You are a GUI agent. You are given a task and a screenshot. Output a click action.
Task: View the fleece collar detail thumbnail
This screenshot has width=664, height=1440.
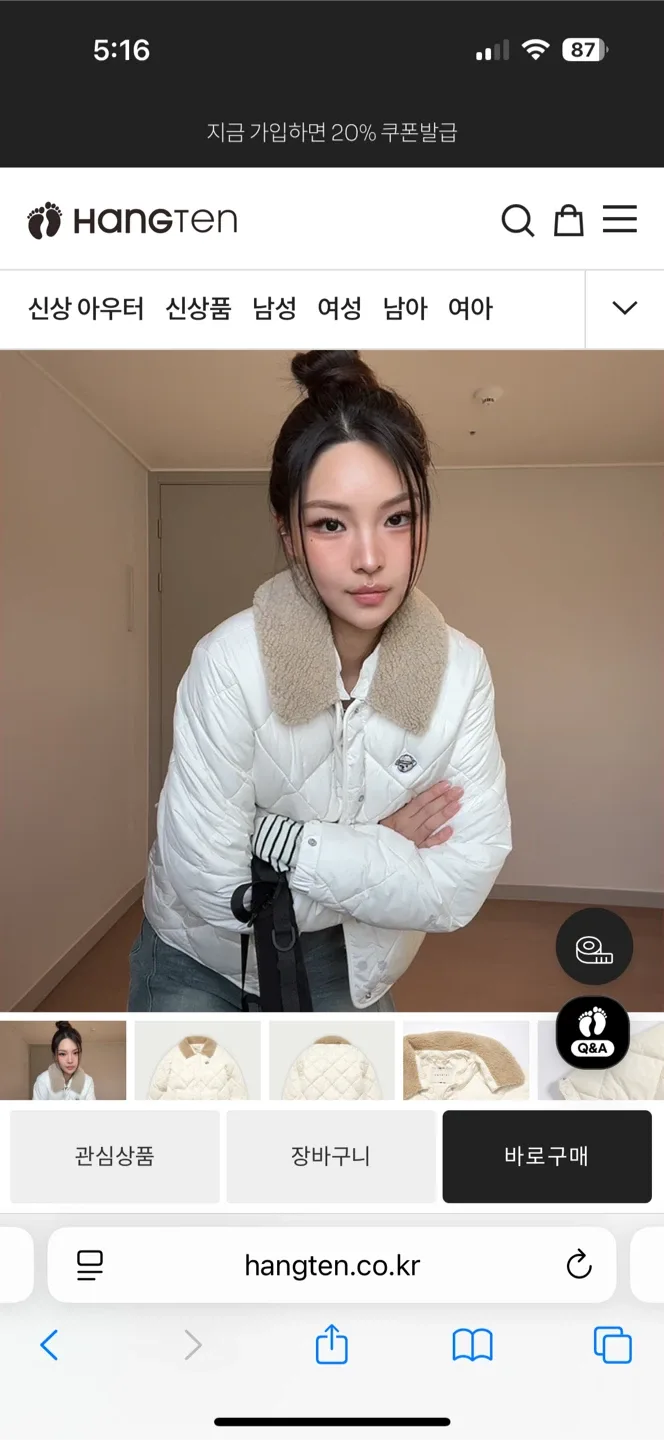pos(466,1060)
